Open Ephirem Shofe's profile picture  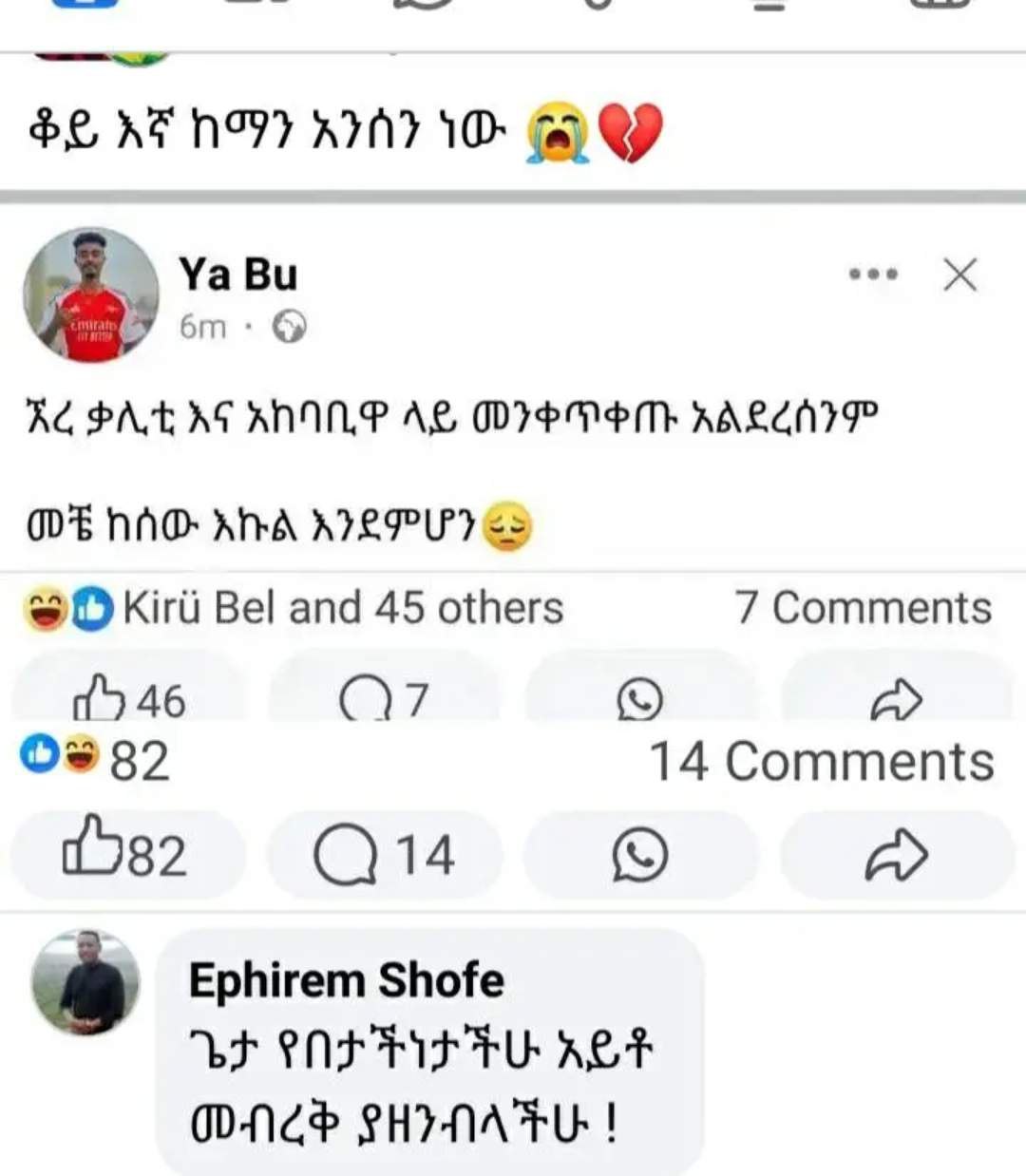point(85,982)
